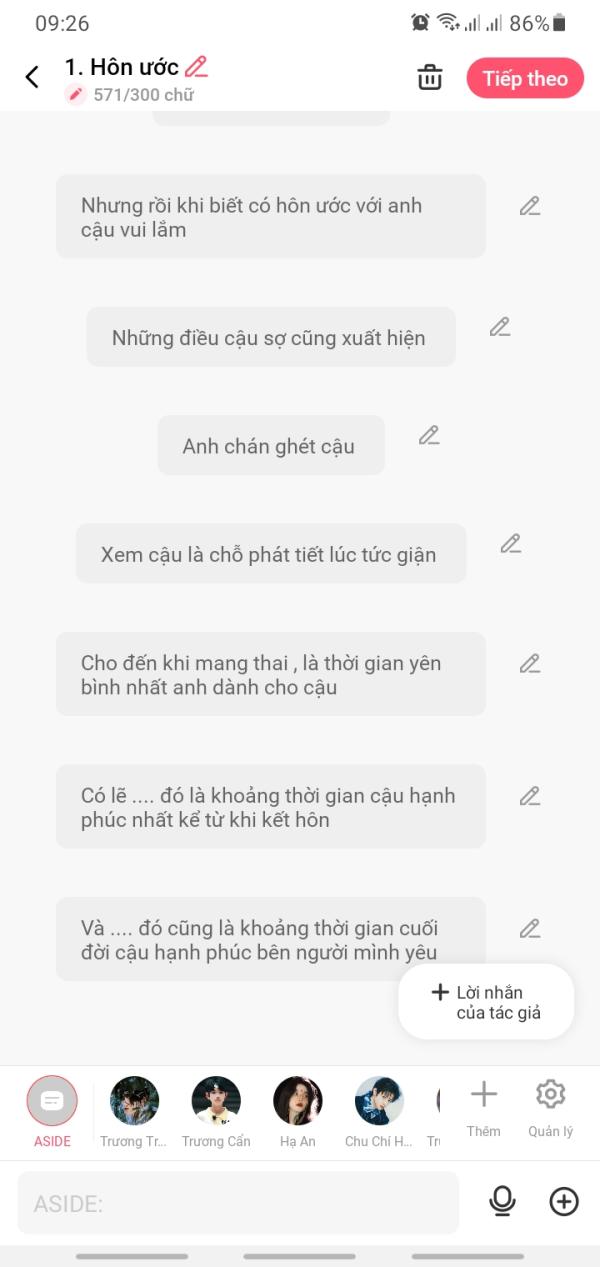
Task: Tap the microphone voice input icon
Action: click(x=502, y=1201)
